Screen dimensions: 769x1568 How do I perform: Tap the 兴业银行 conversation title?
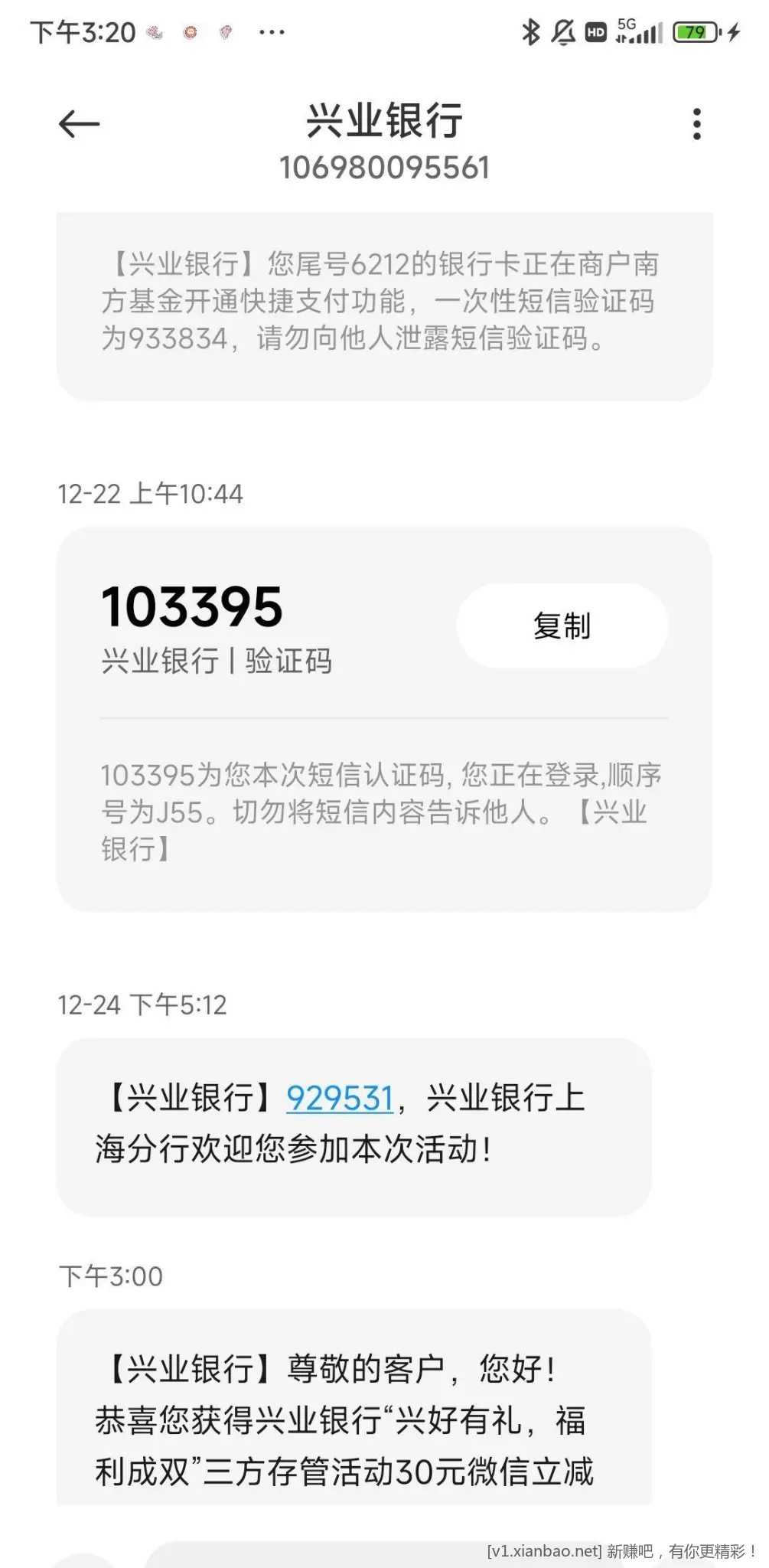coord(385,121)
